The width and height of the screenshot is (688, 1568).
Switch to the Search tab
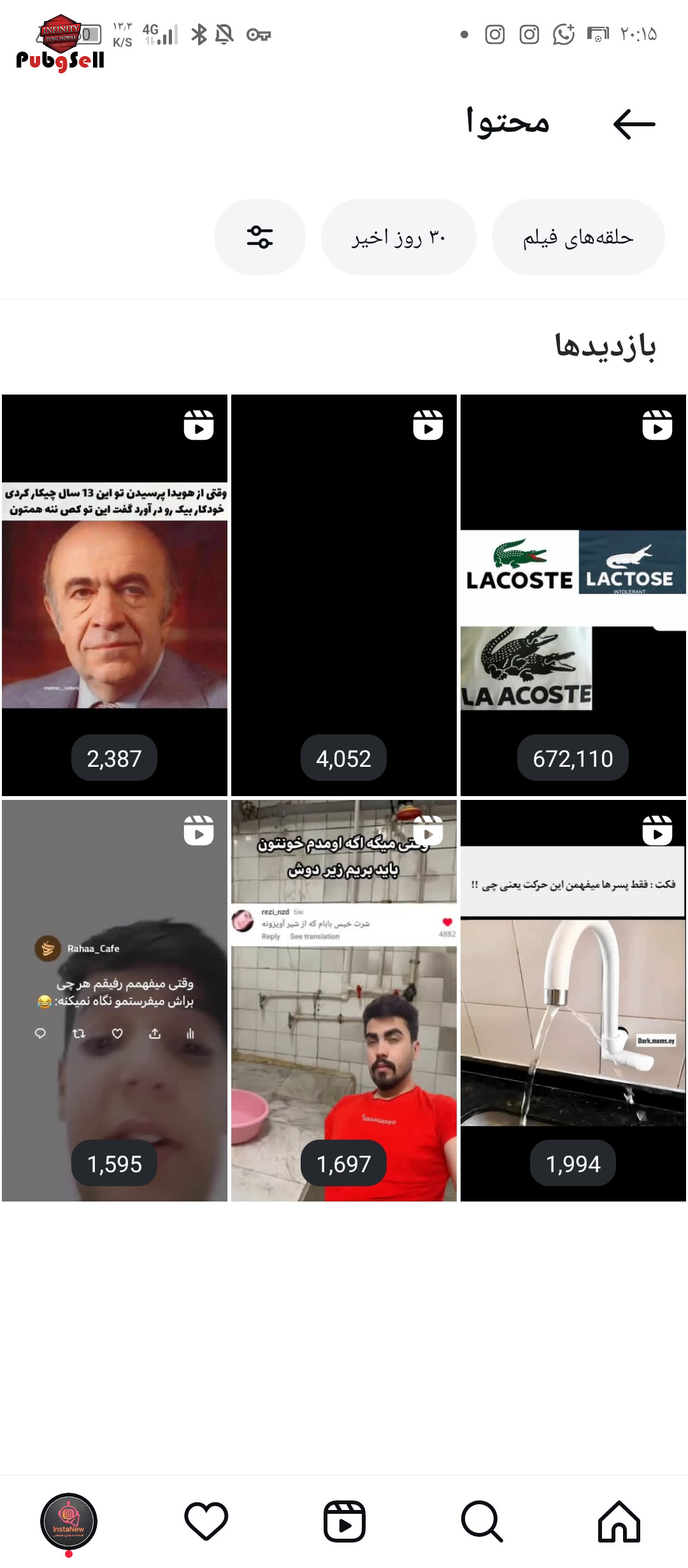pos(482,1521)
